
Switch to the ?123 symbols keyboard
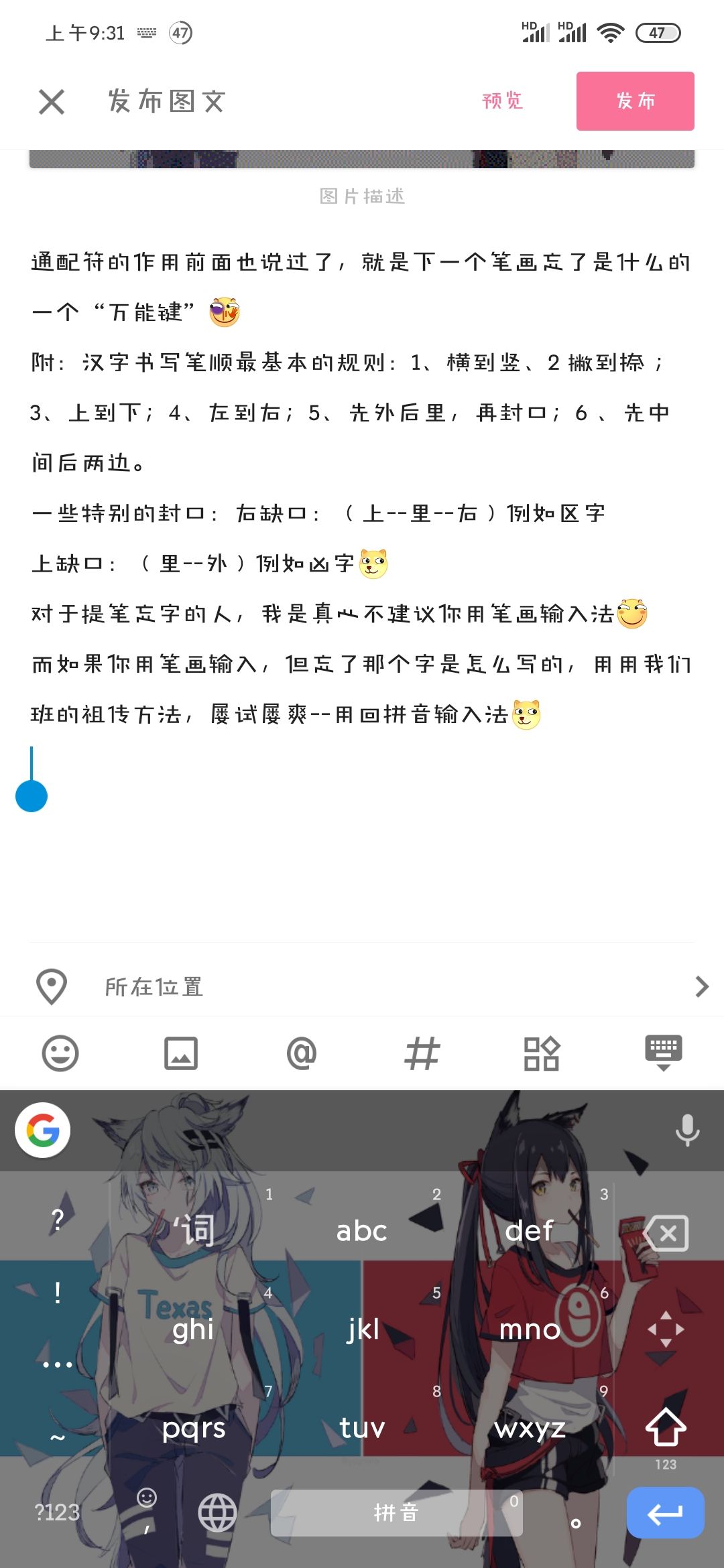(57, 1512)
